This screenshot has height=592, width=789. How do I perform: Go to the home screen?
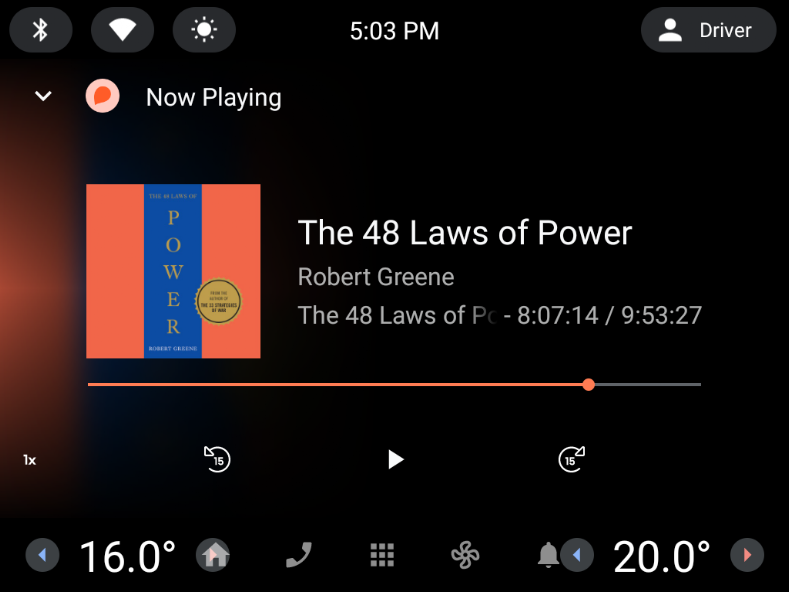click(213, 554)
